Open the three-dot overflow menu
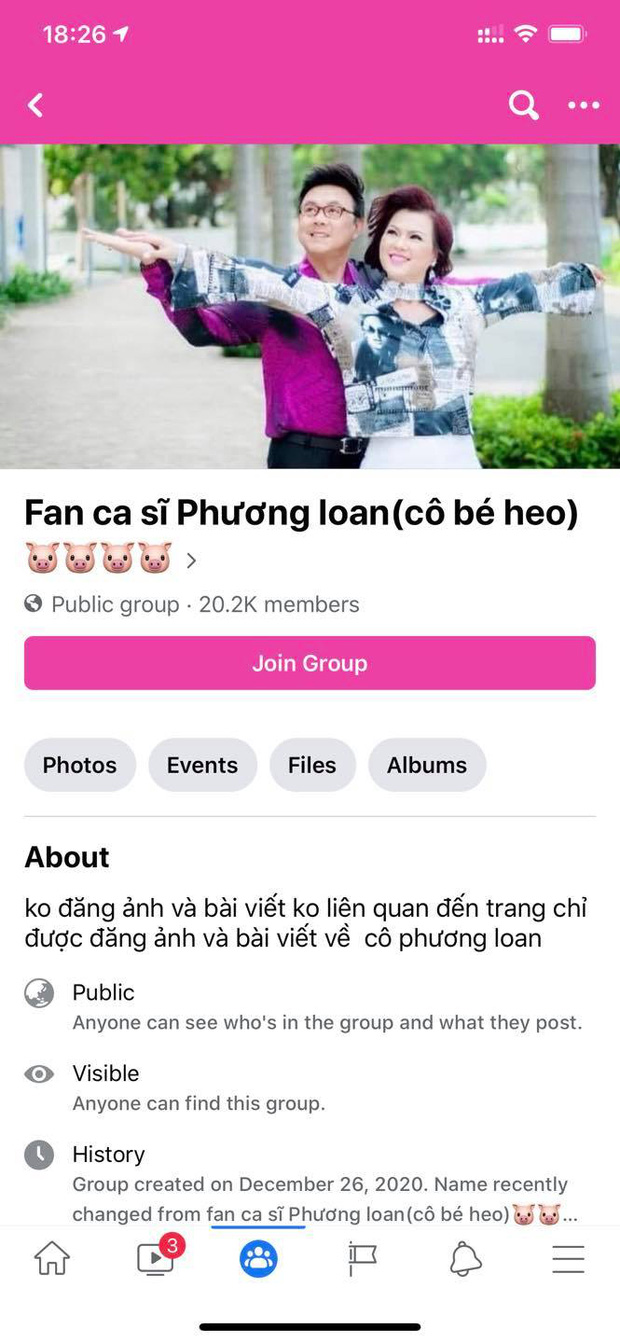 584,105
